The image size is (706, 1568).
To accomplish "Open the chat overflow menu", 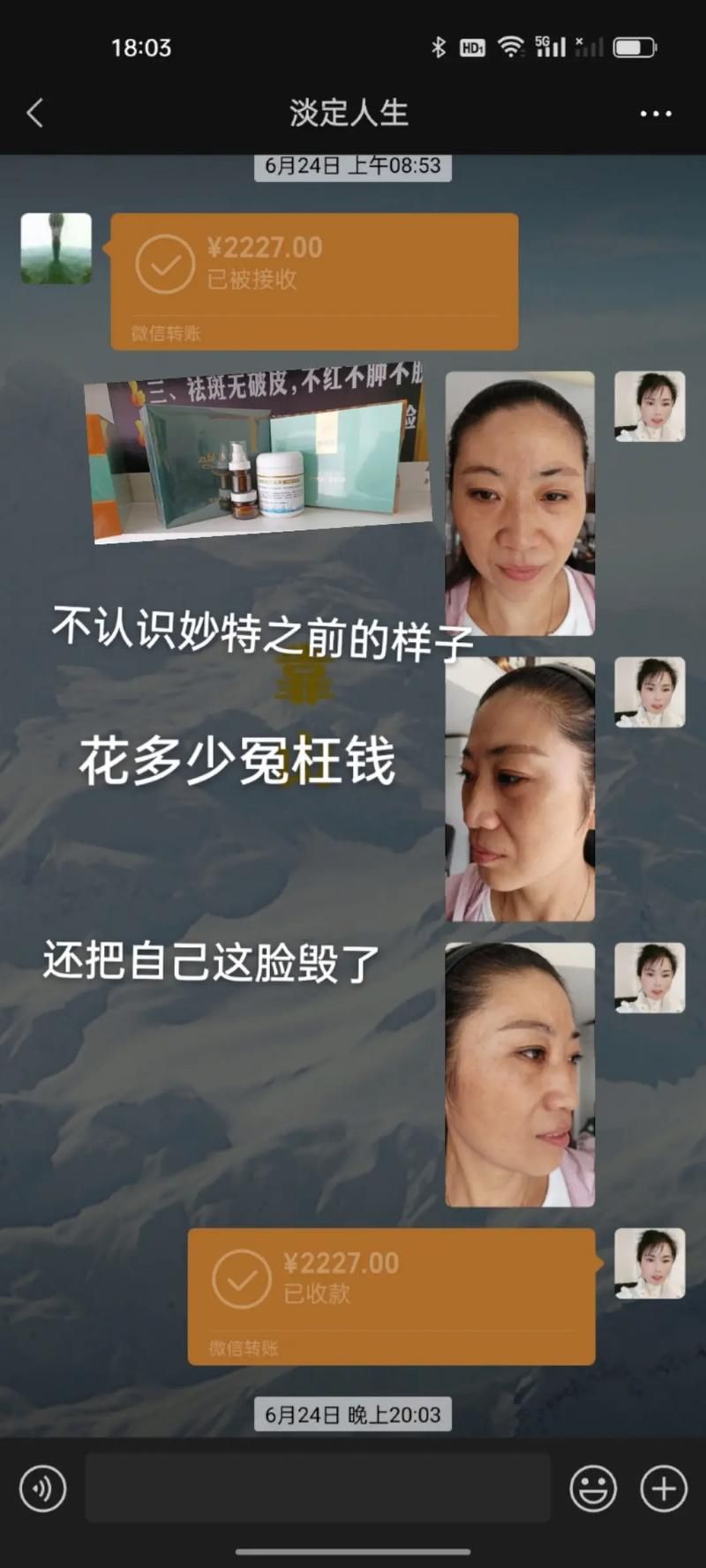I will click(x=655, y=113).
